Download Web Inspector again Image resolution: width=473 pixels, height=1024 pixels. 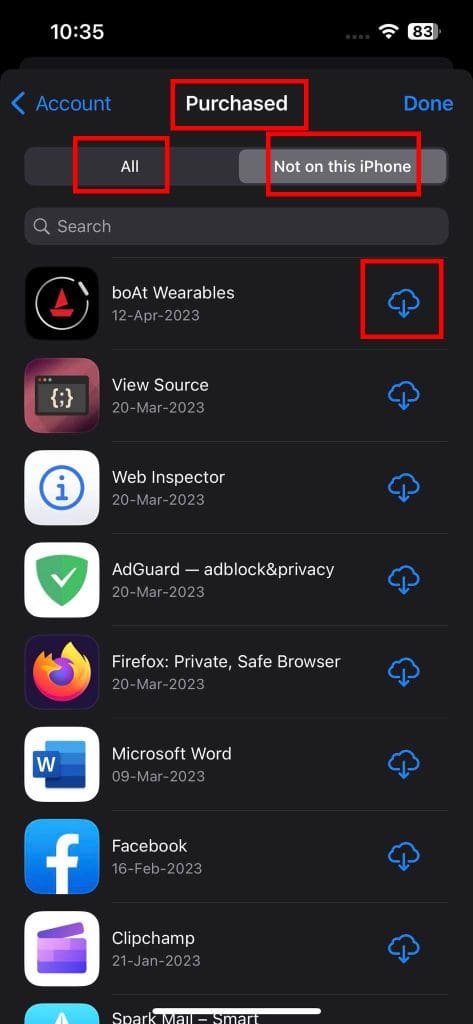(x=404, y=488)
